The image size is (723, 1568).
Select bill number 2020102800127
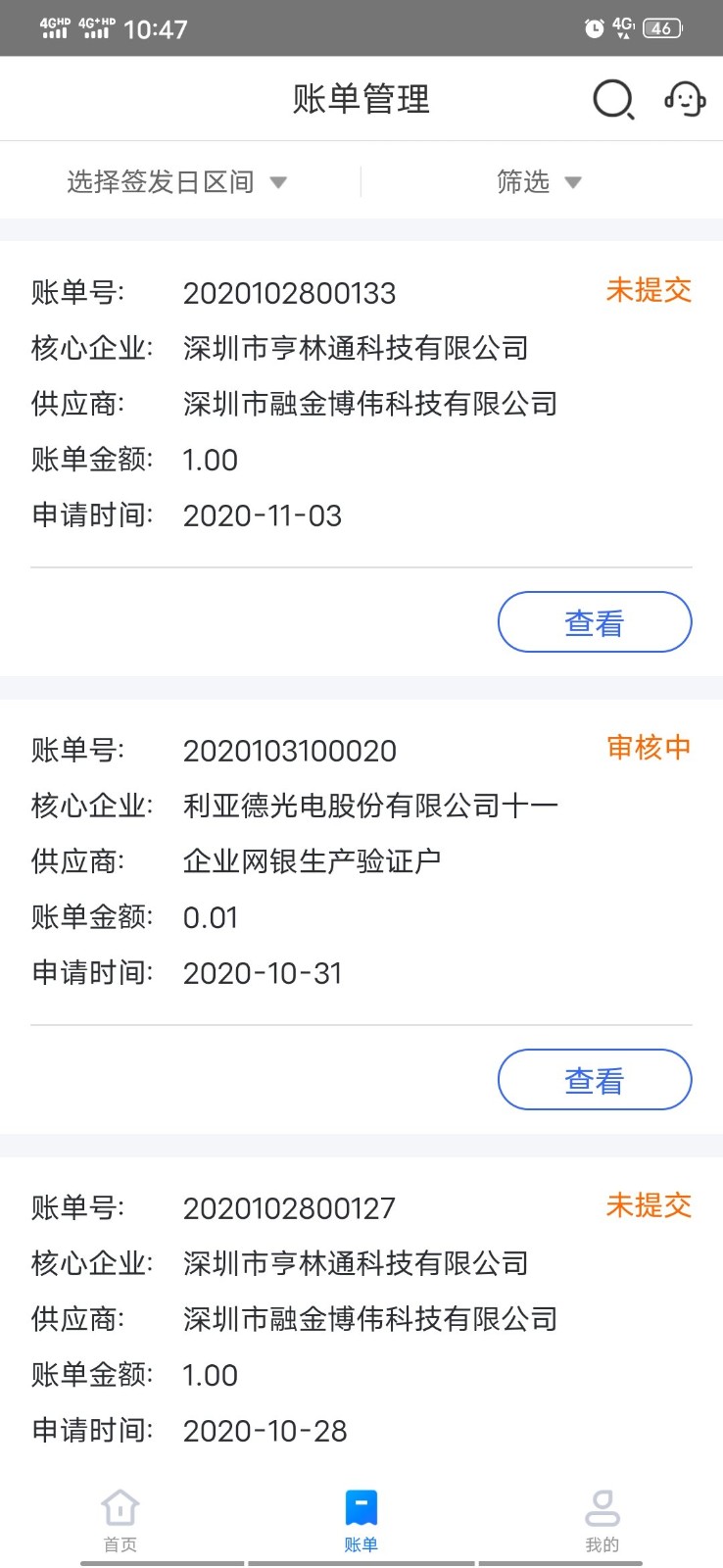click(x=290, y=1207)
